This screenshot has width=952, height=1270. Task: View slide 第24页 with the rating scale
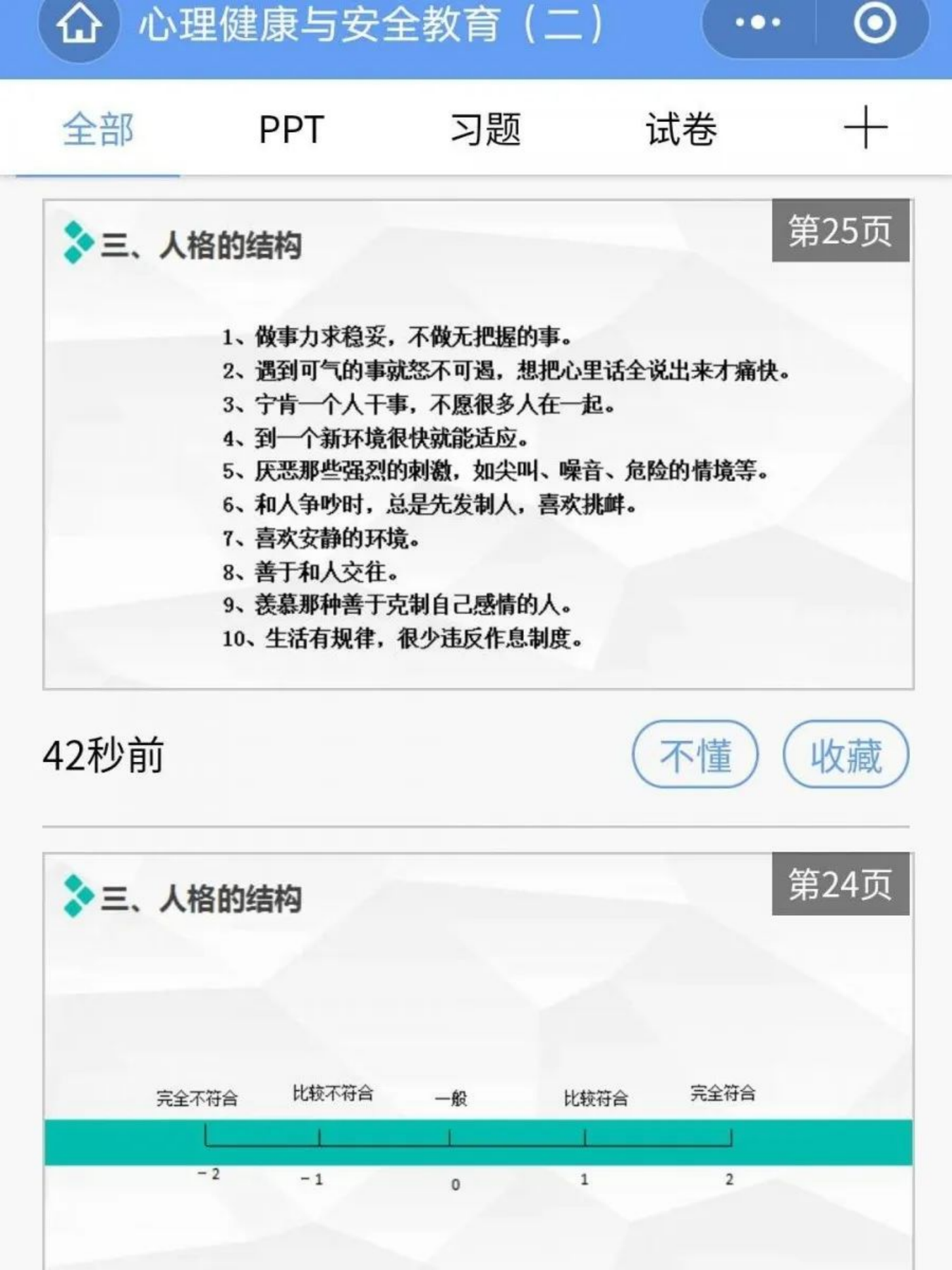pyautogui.click(x=478, y=1058)
